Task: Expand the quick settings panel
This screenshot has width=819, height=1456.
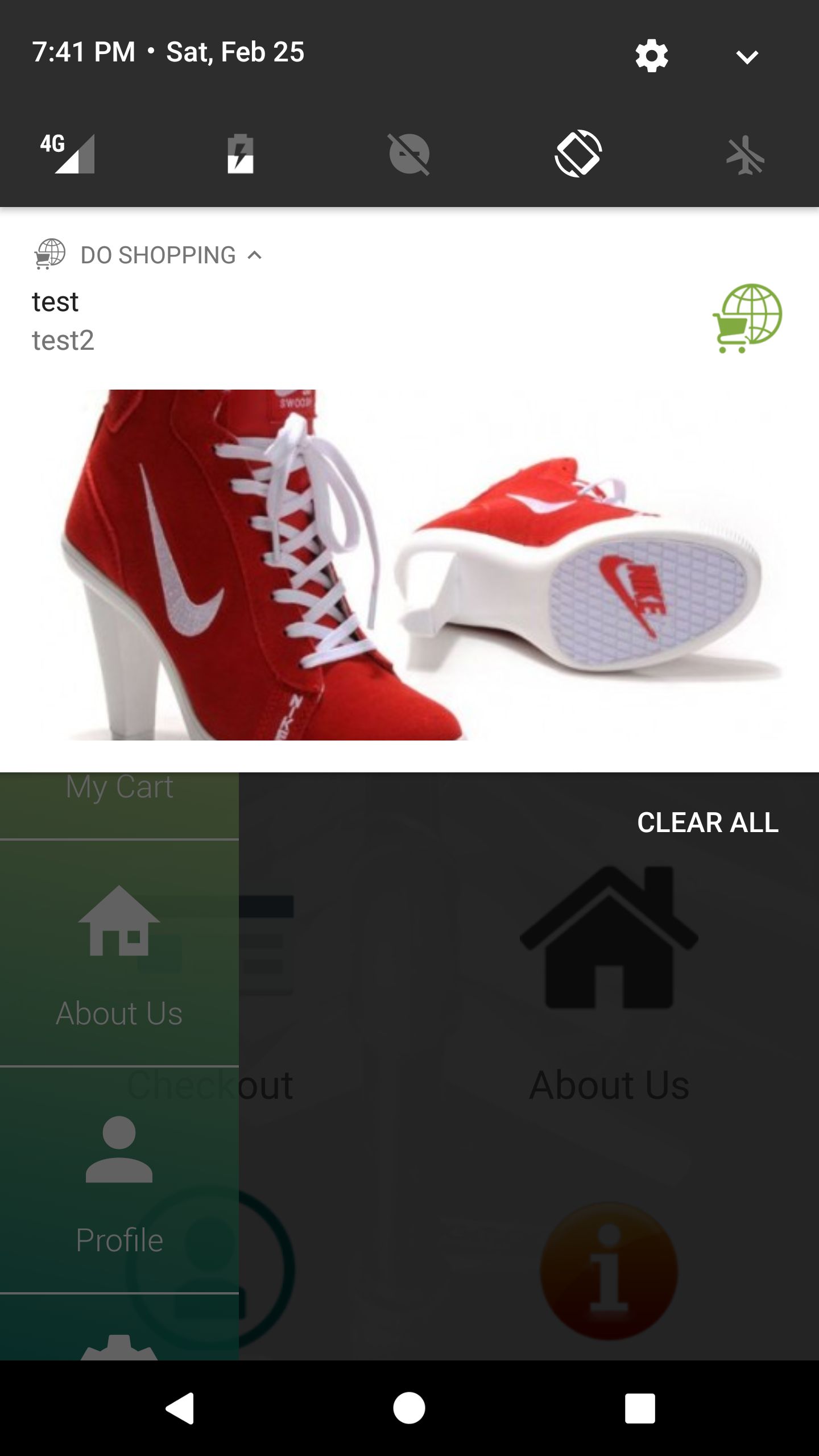Action: point(747,56)
